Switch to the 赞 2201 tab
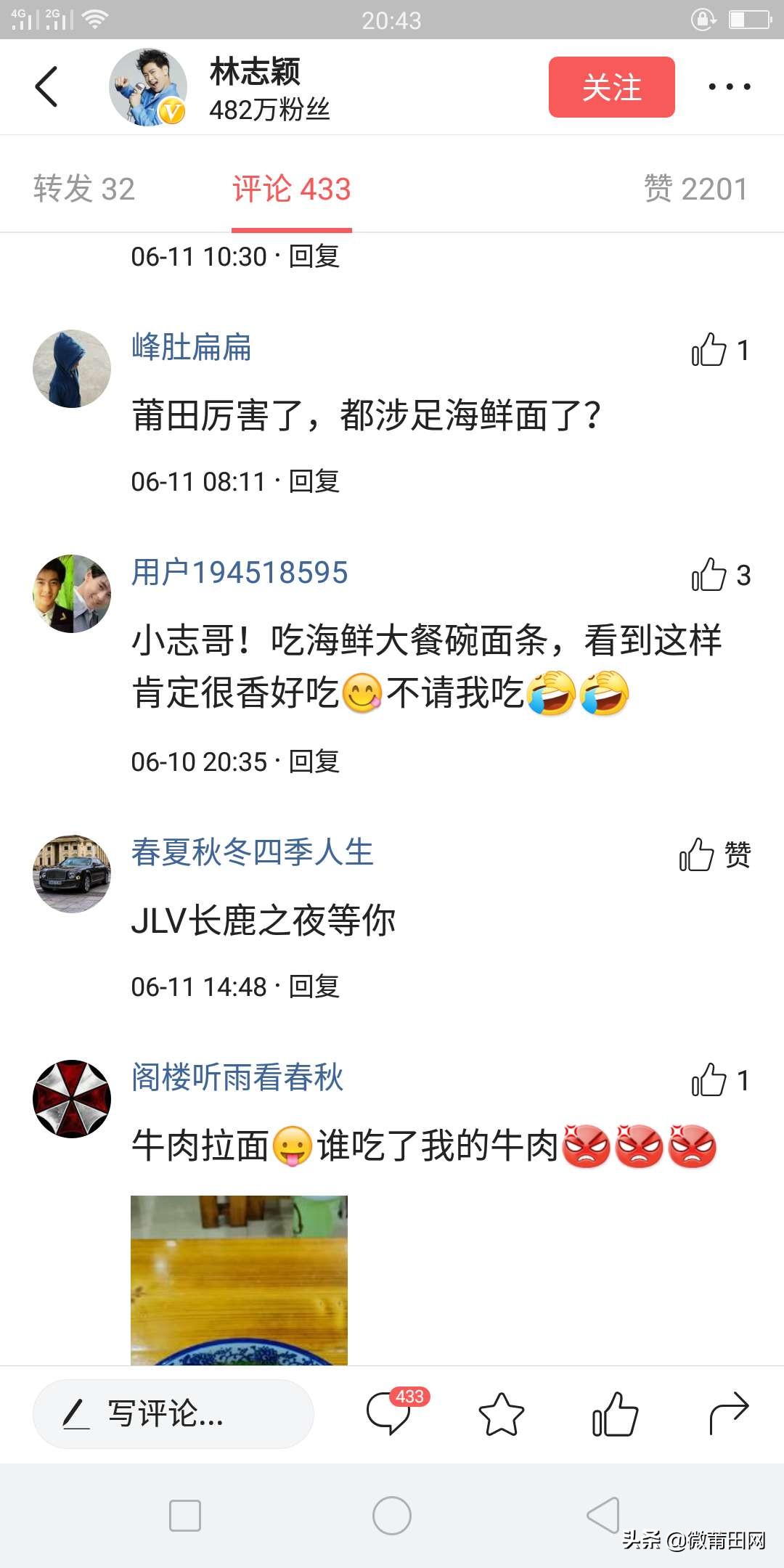 tap(695, 190)
